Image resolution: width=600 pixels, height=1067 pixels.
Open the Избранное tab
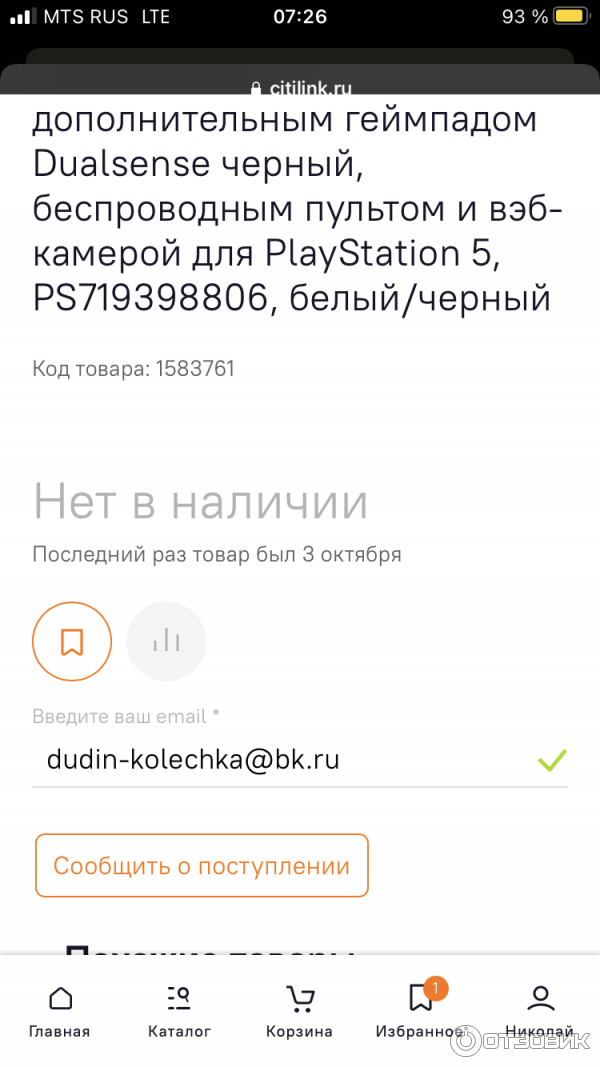click(x=421, y=1010)
